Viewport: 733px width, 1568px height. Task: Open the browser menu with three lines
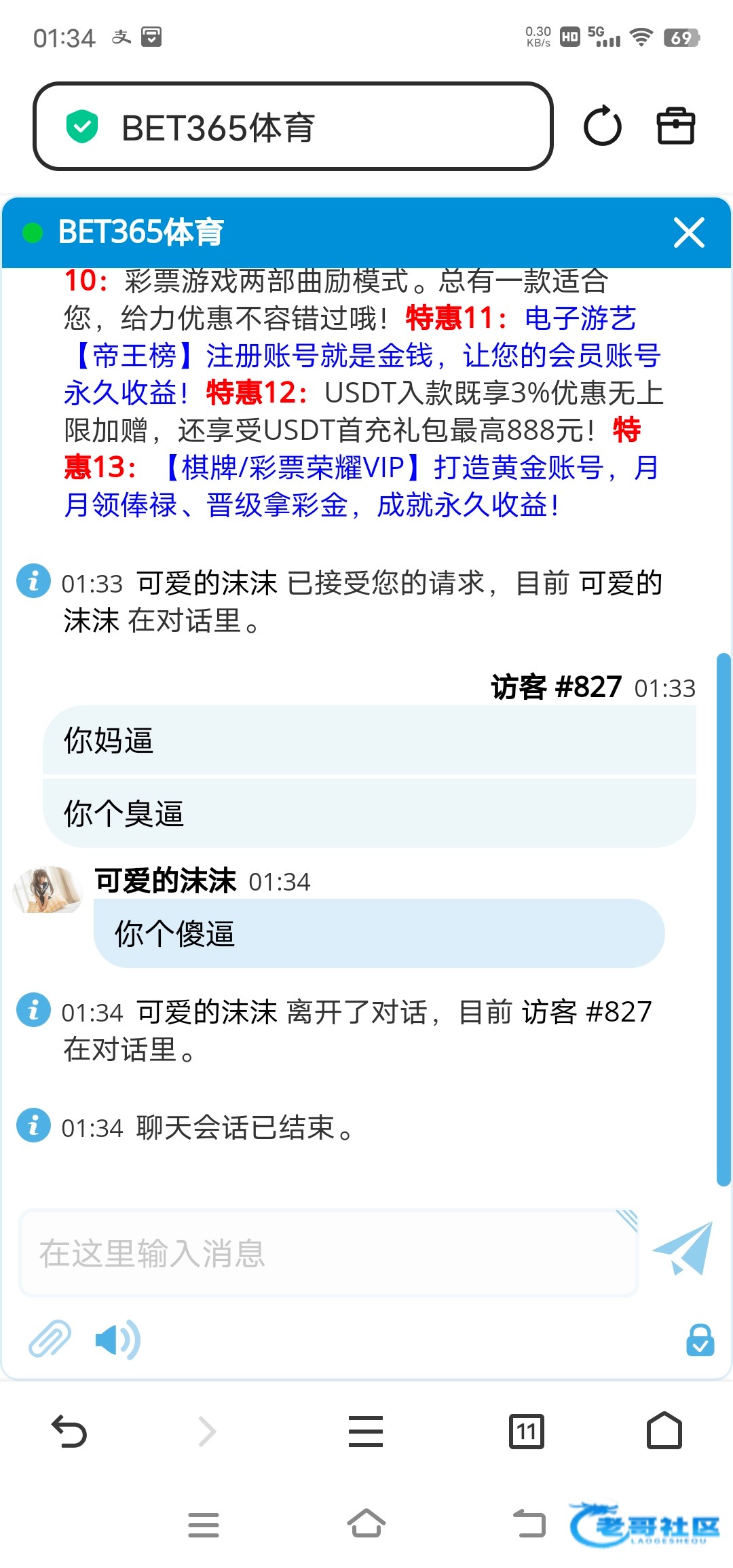[x=366, y=1432]
